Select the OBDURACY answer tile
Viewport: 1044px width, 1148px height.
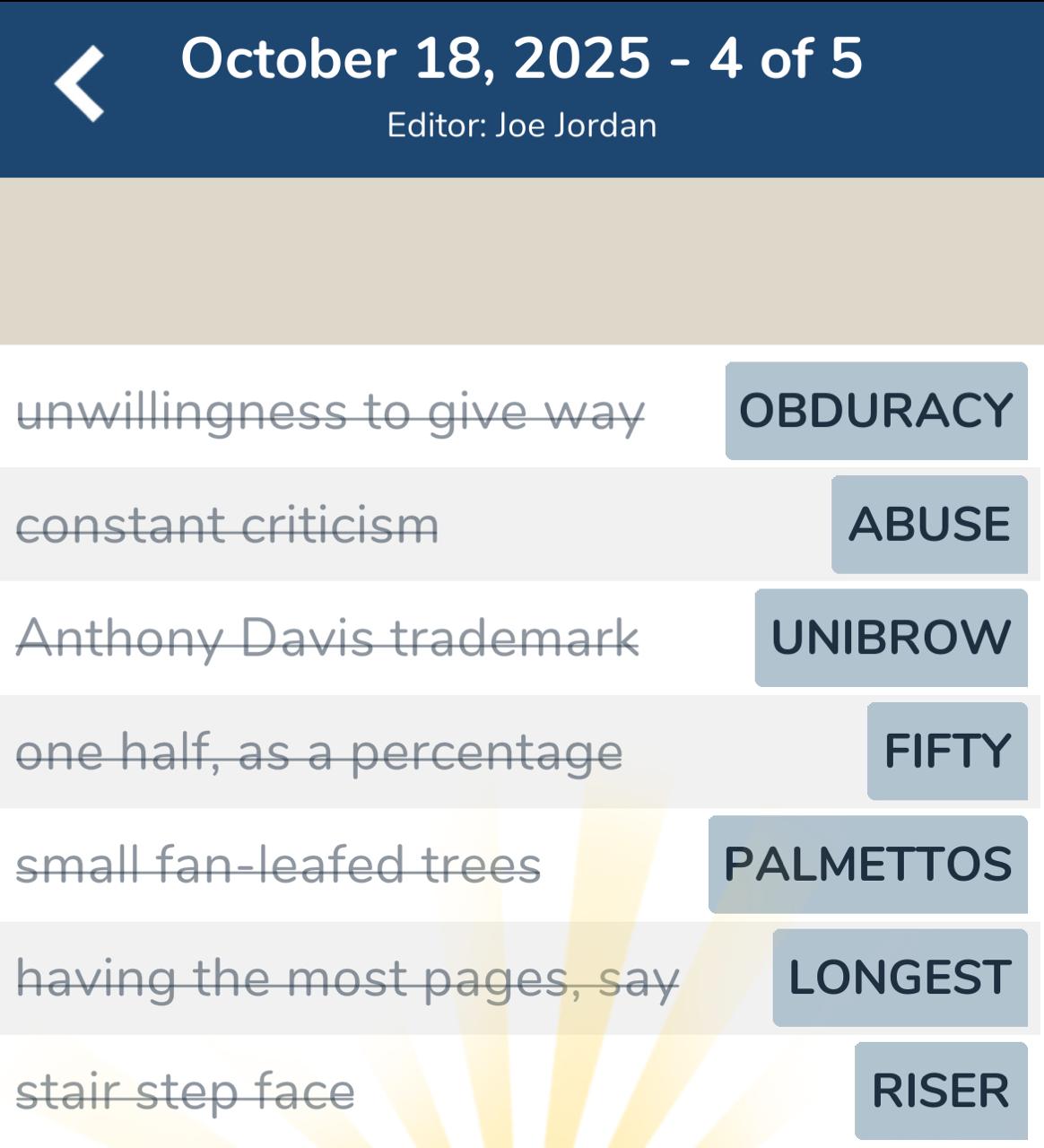pyautogui.click(x=874, y=412)
